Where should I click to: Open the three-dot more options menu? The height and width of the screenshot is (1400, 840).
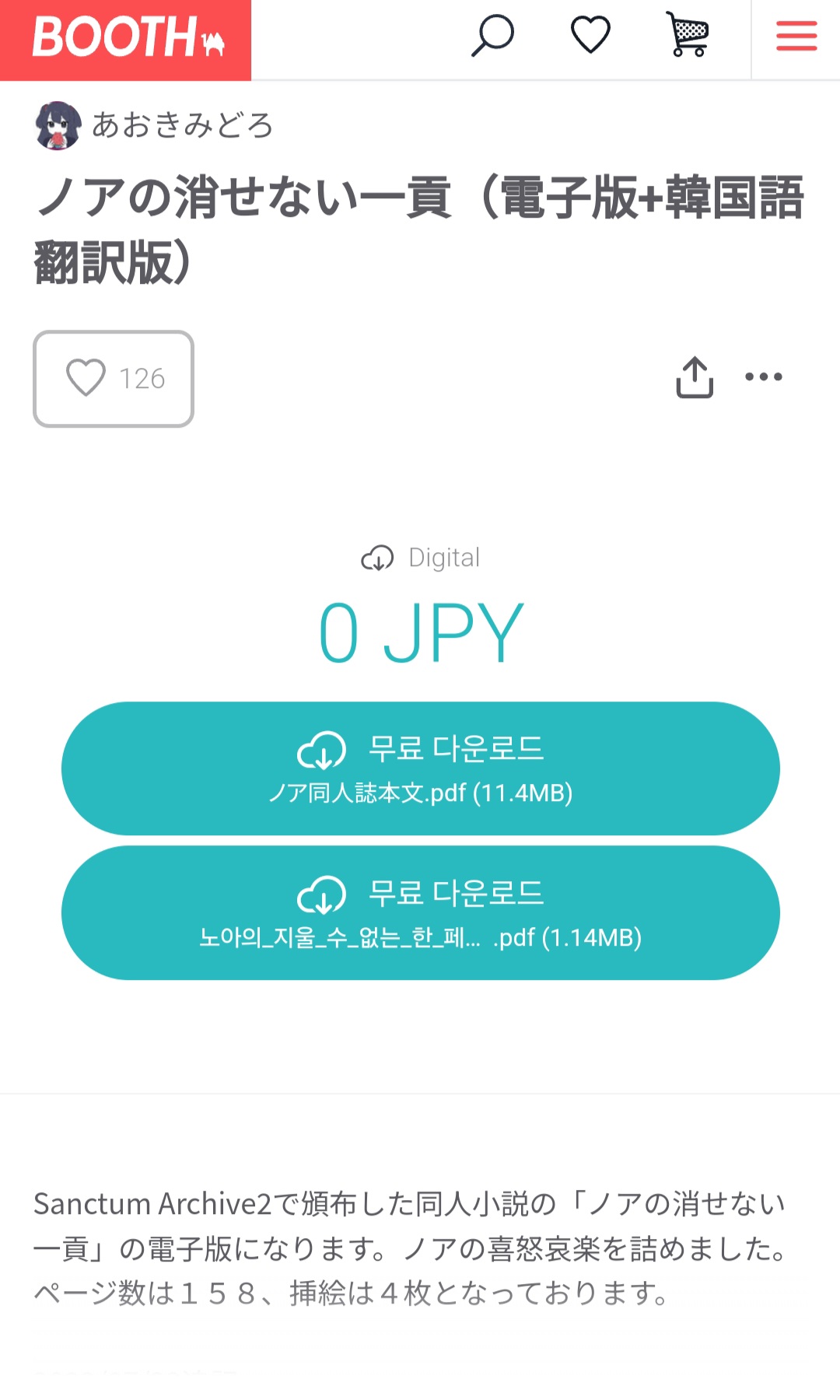tap(763, 377)
